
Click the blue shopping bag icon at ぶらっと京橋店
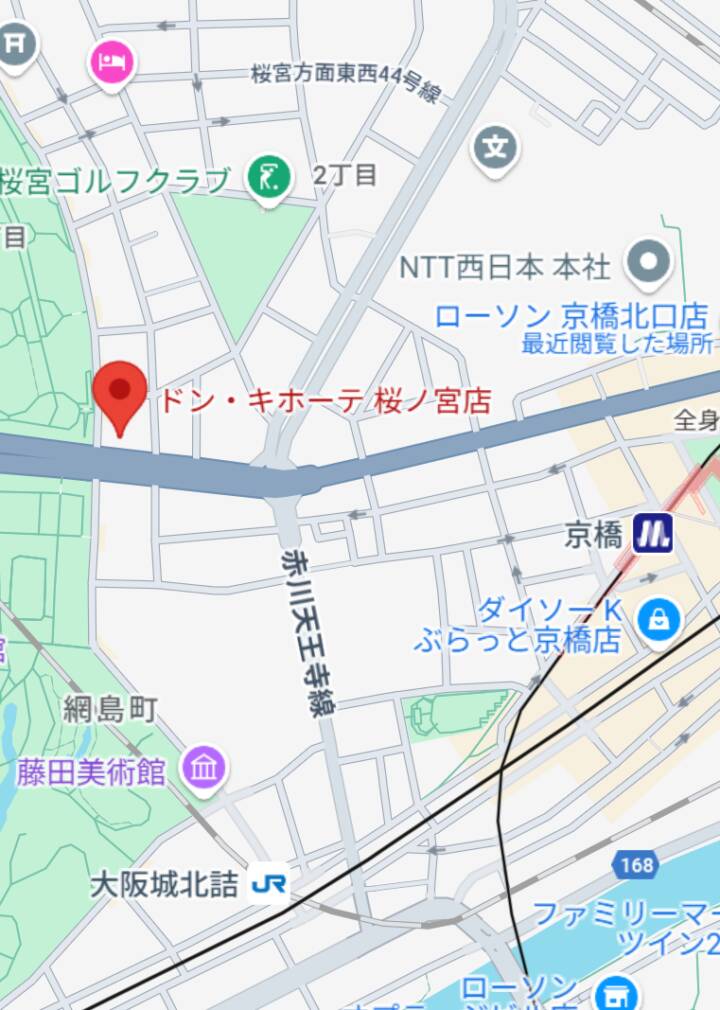point(658,618)
